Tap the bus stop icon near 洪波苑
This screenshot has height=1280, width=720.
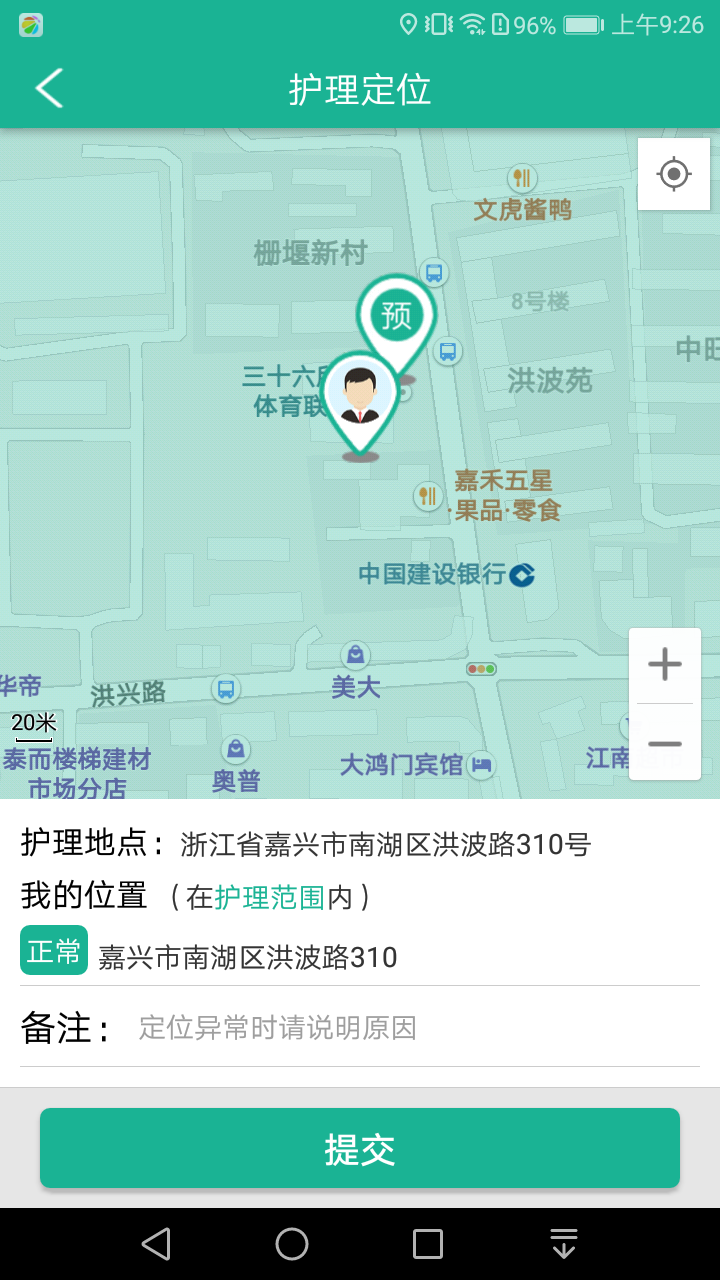click(x=446, y=352)
